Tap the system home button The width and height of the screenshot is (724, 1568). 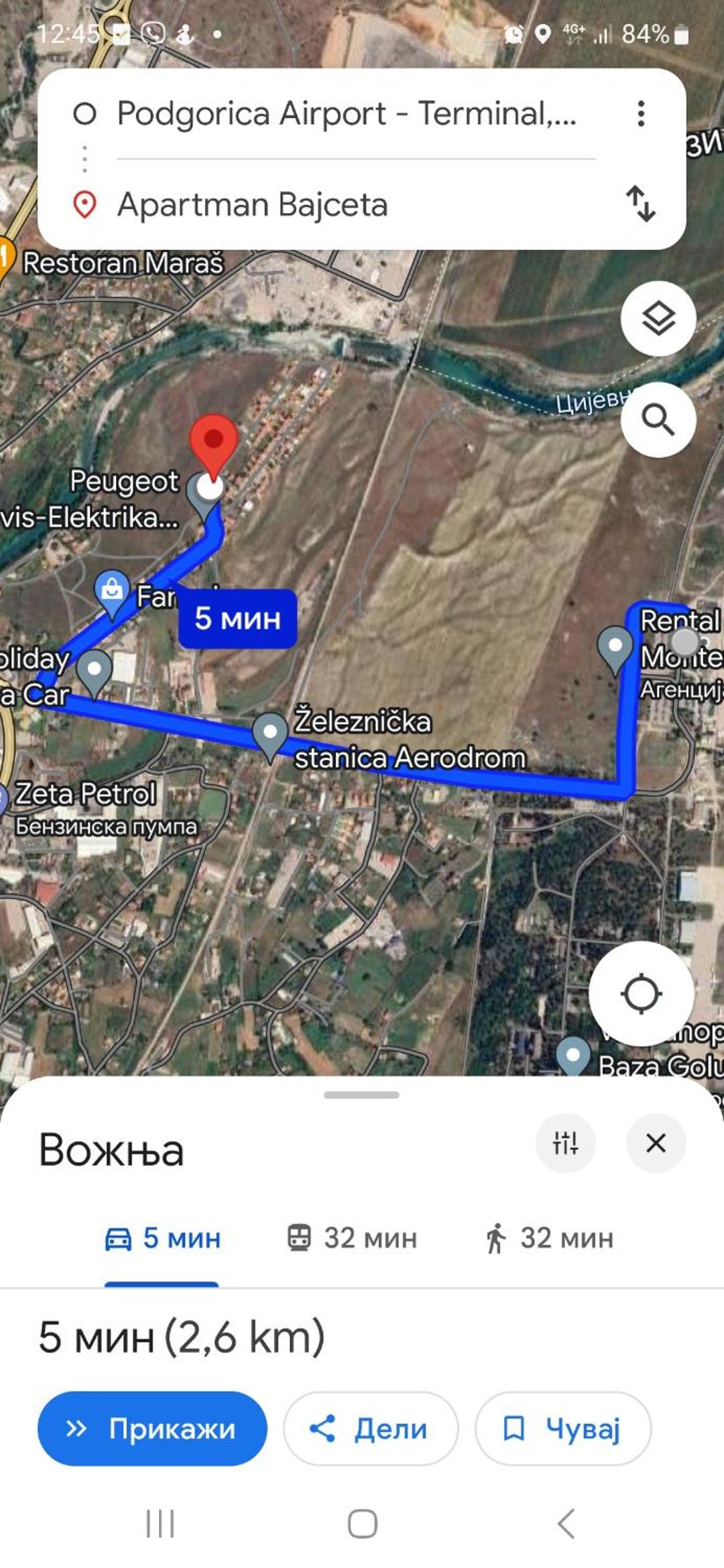[362, 1523]
